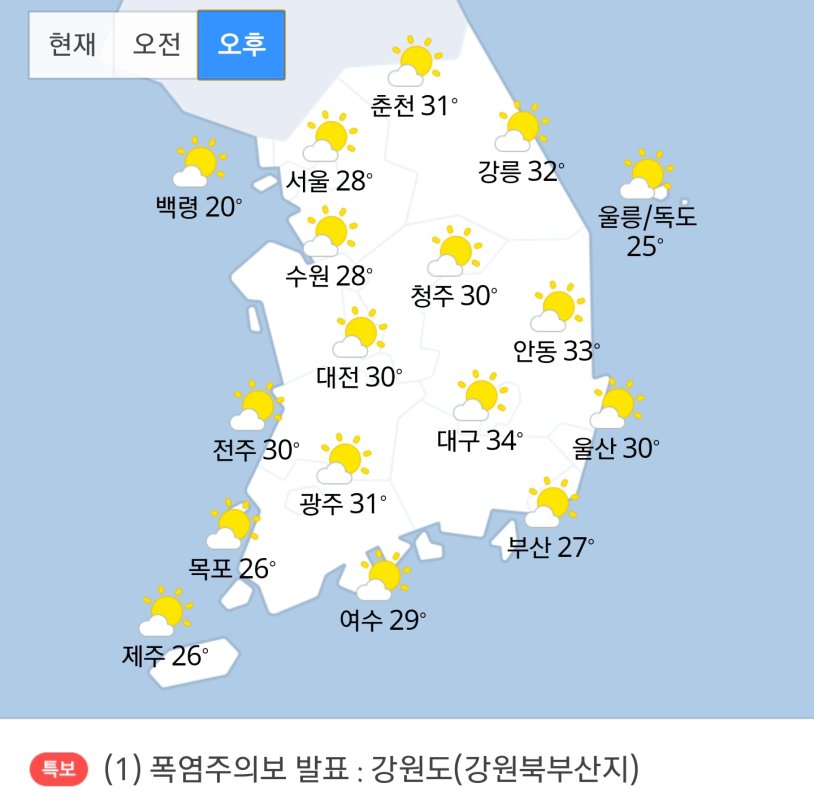Image resolution: width=814 pixels, height=800 pixels.
Task: Open the 대구 34° weather marker
Action: click(480, 415)
